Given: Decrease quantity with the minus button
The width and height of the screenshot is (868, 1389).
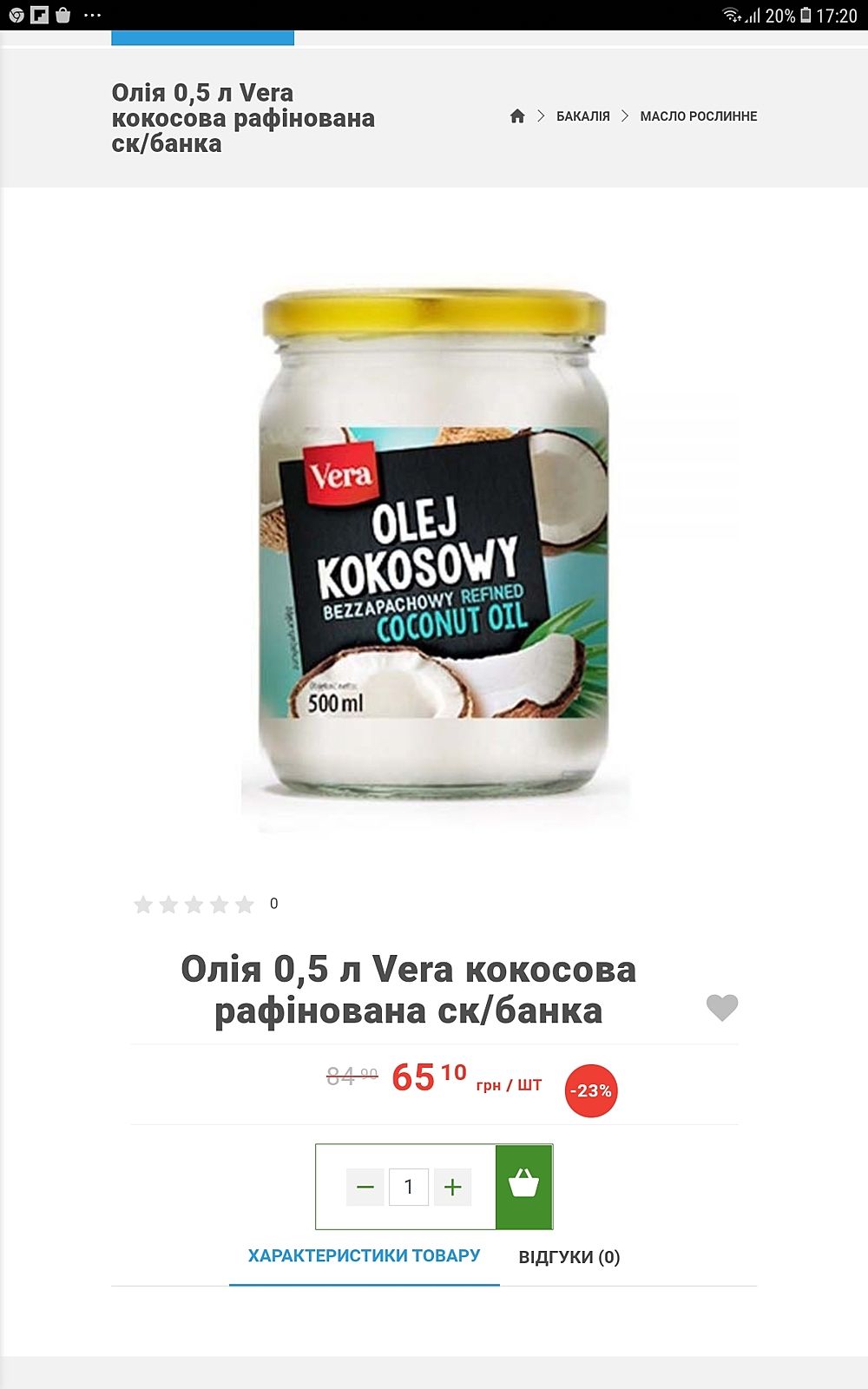Looking at the screenshot, I should coord(365,1187).
